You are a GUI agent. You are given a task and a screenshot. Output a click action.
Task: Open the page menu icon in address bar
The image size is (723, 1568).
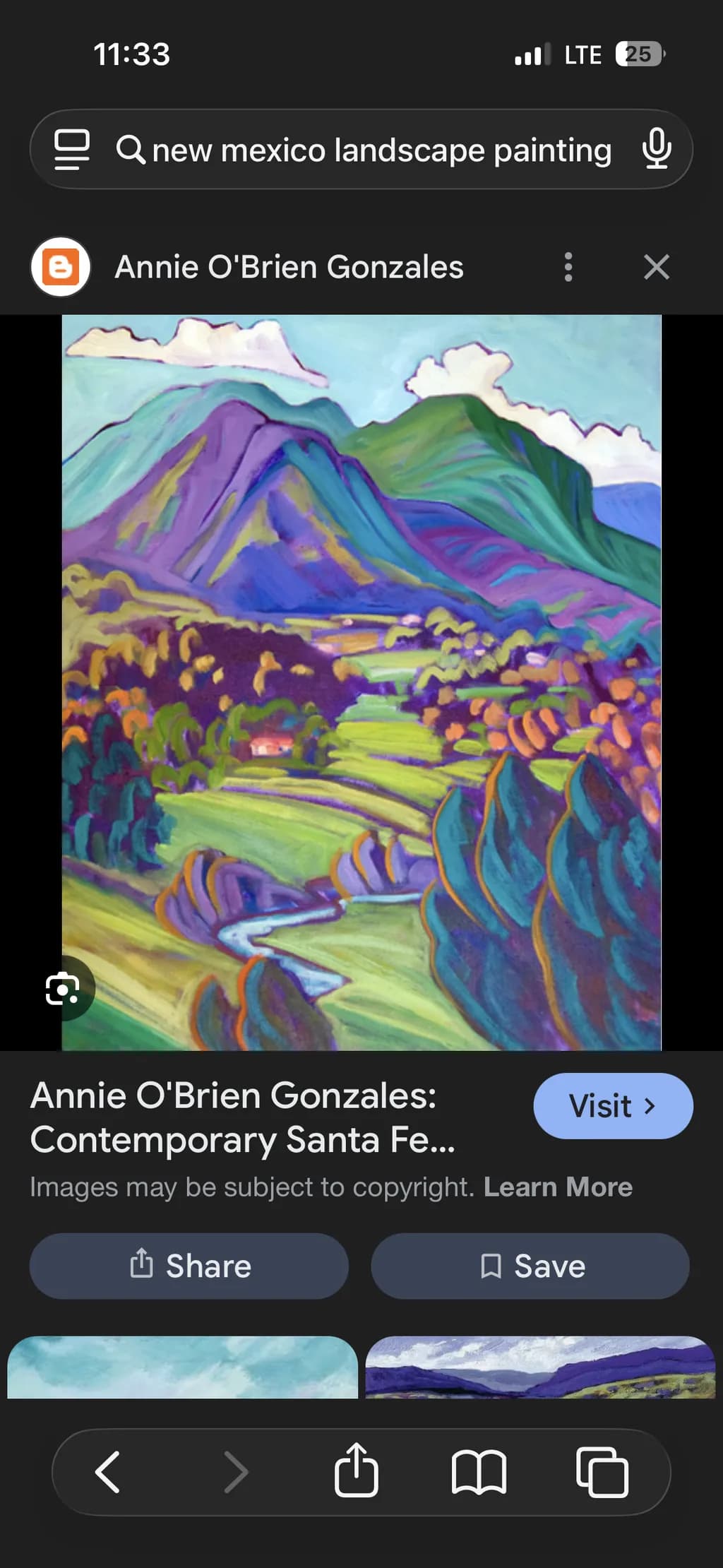72,149
